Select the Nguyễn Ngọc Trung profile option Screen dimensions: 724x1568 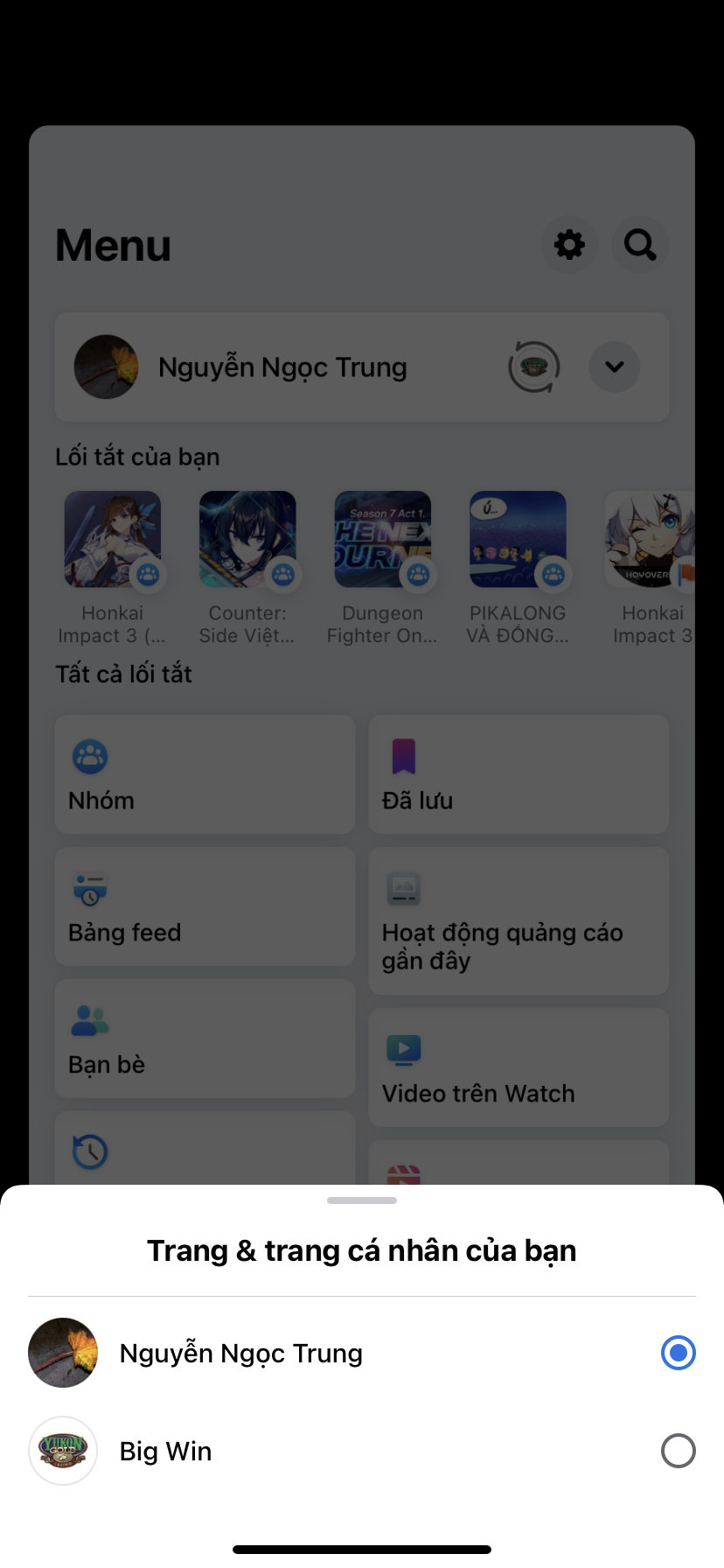tap(362, 1353)
